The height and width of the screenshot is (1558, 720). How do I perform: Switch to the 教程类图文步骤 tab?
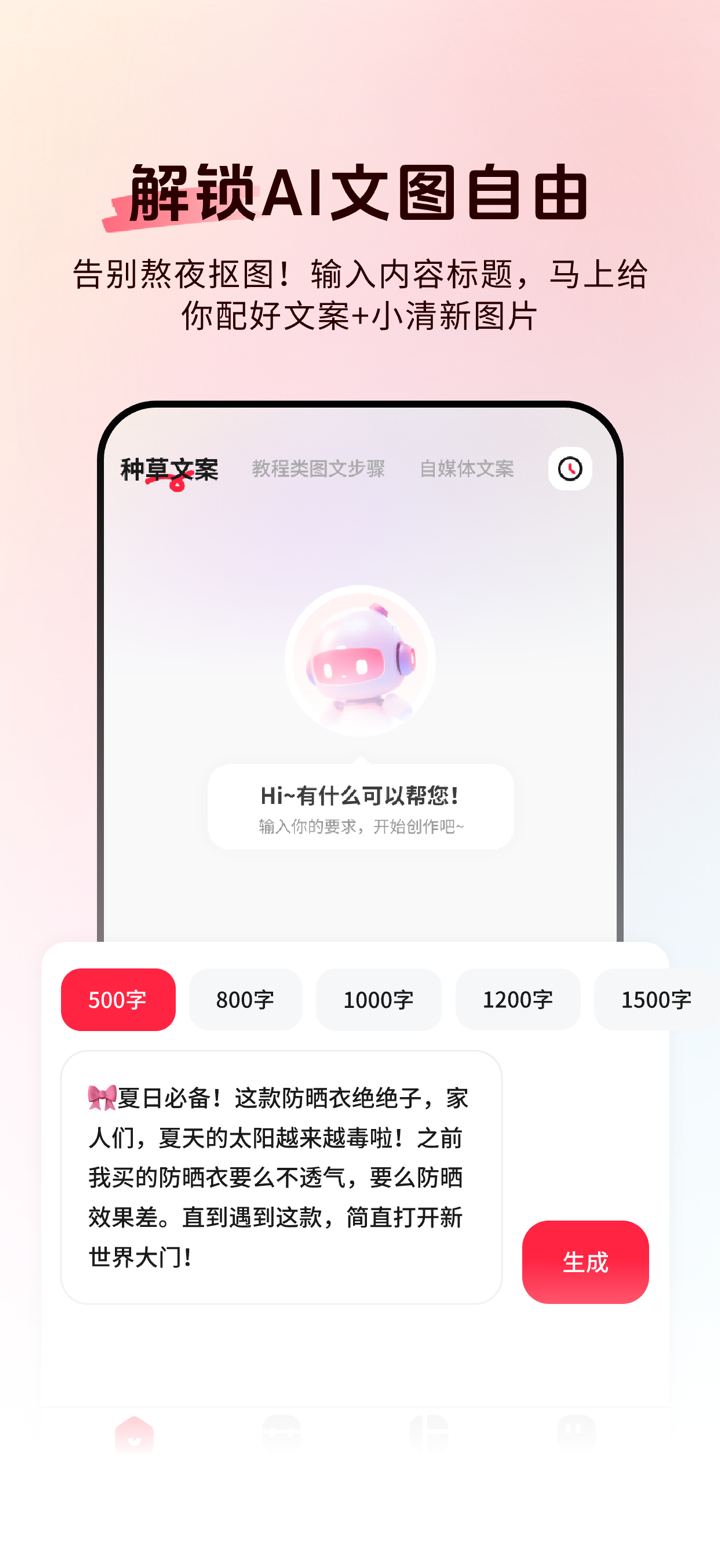coord(318,468)
